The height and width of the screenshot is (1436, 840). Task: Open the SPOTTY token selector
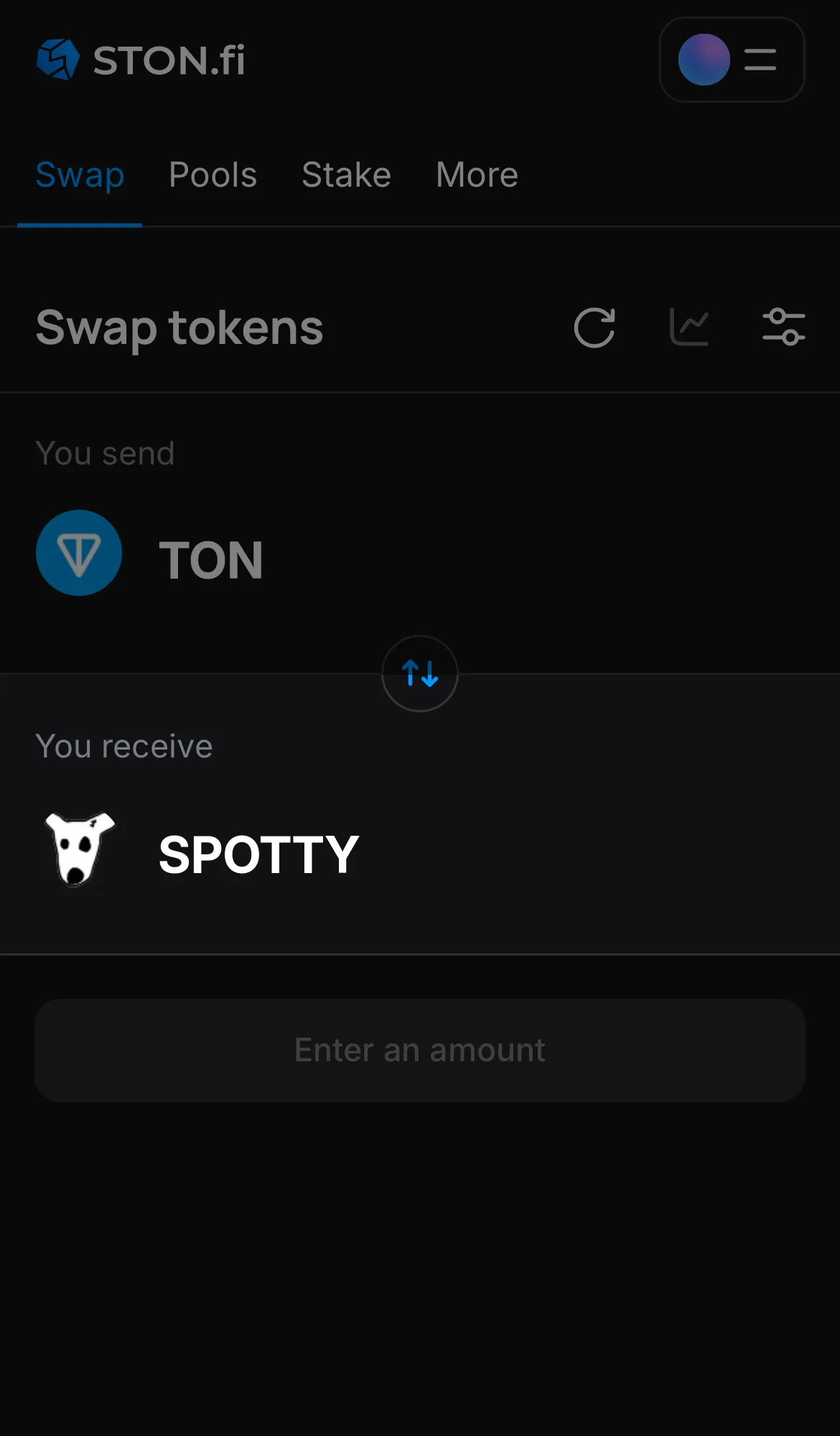258,853
